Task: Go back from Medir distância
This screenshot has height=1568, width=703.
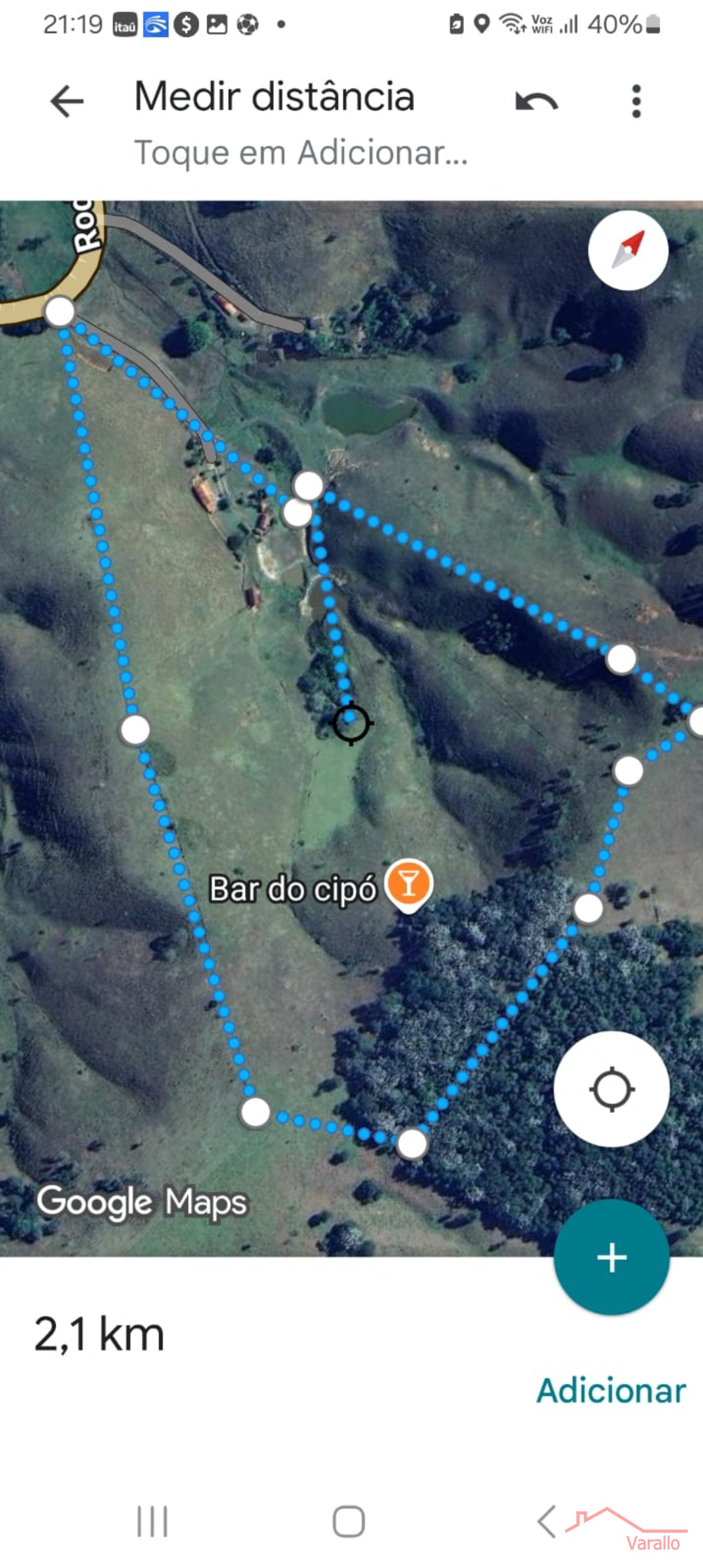Action: [67, 100]
